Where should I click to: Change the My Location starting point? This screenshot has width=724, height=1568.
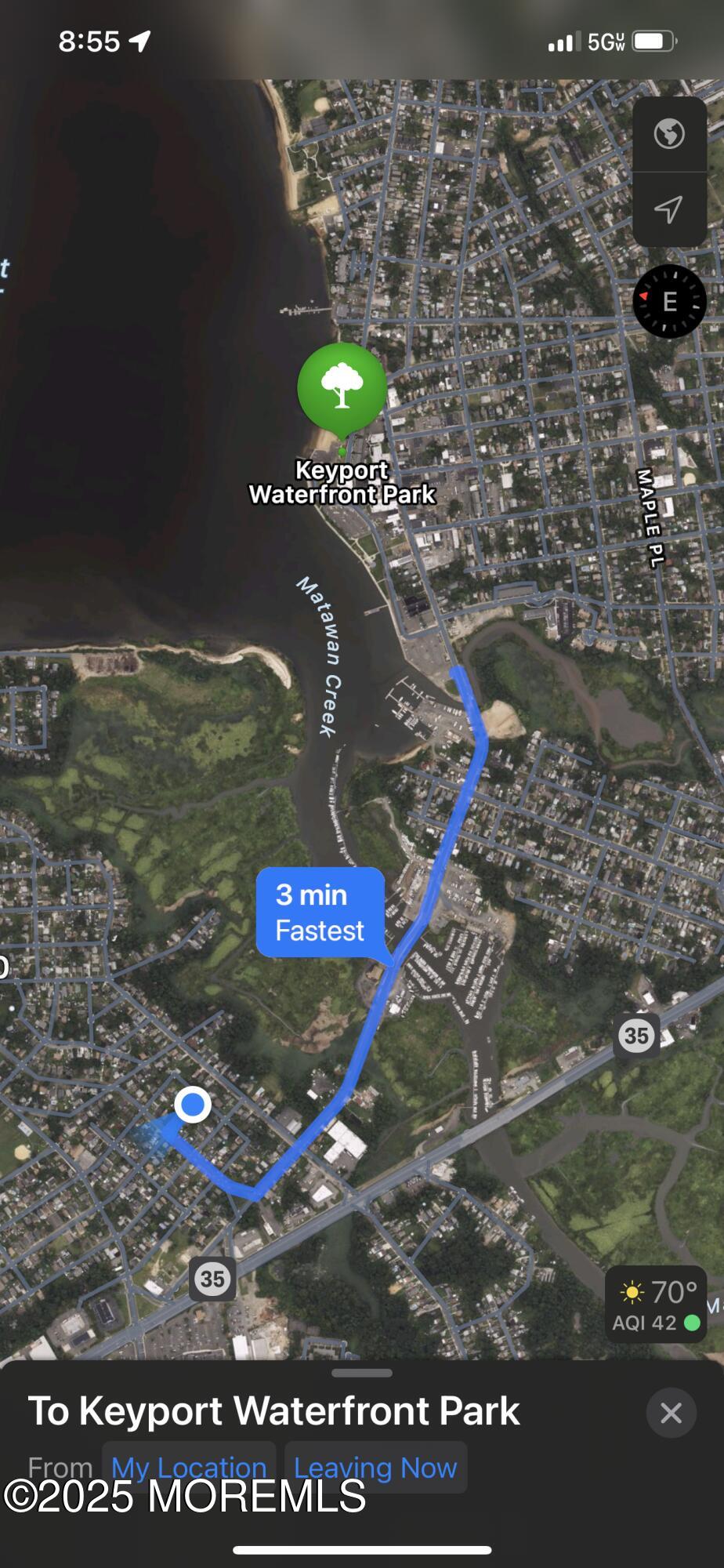coord(189,1467)
